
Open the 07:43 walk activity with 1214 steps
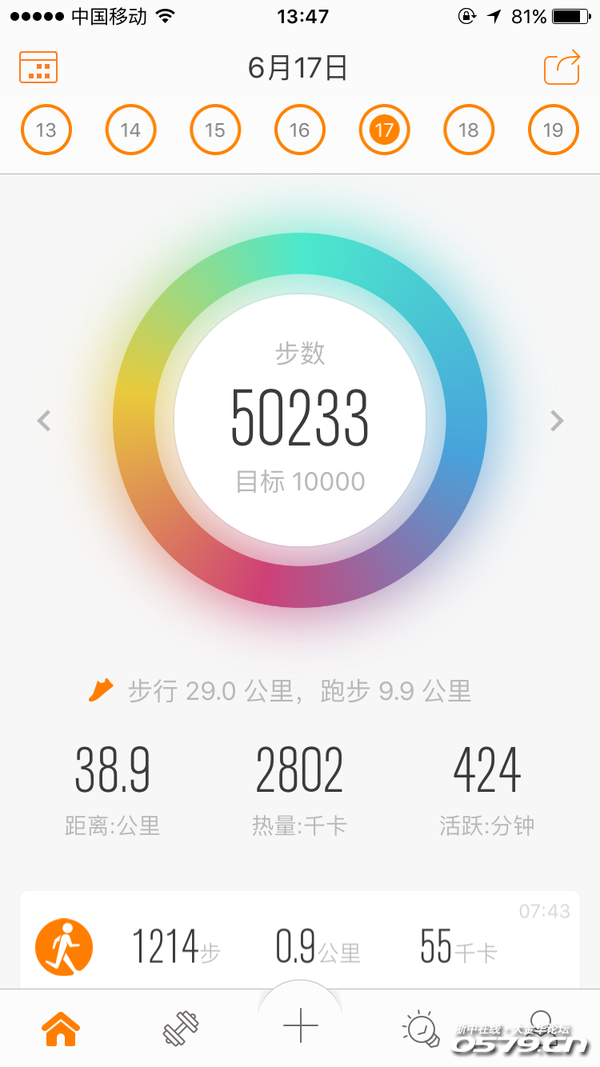300,945
